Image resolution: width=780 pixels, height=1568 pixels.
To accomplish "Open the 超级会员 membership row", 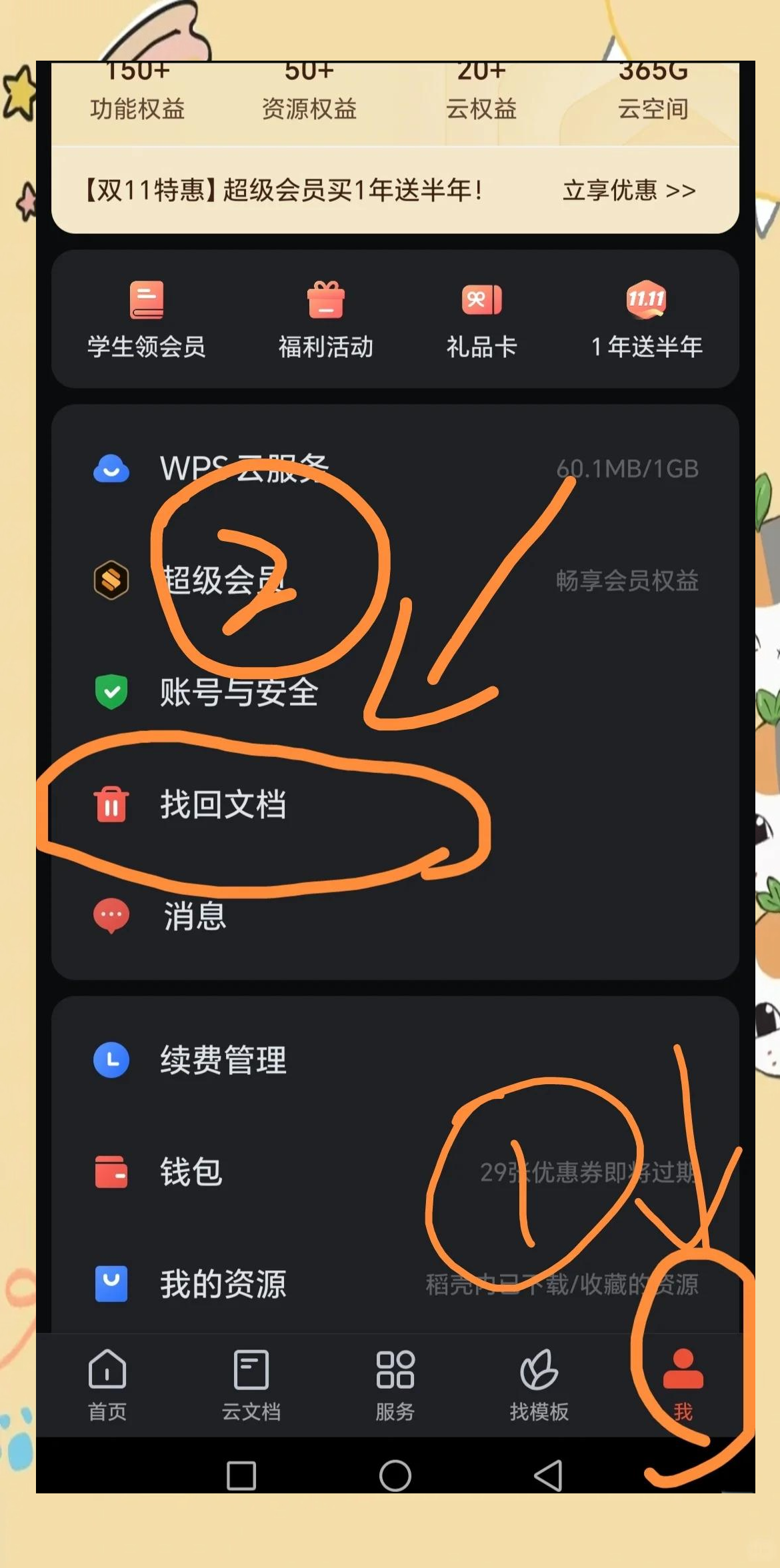I will (x=395, y=580).
